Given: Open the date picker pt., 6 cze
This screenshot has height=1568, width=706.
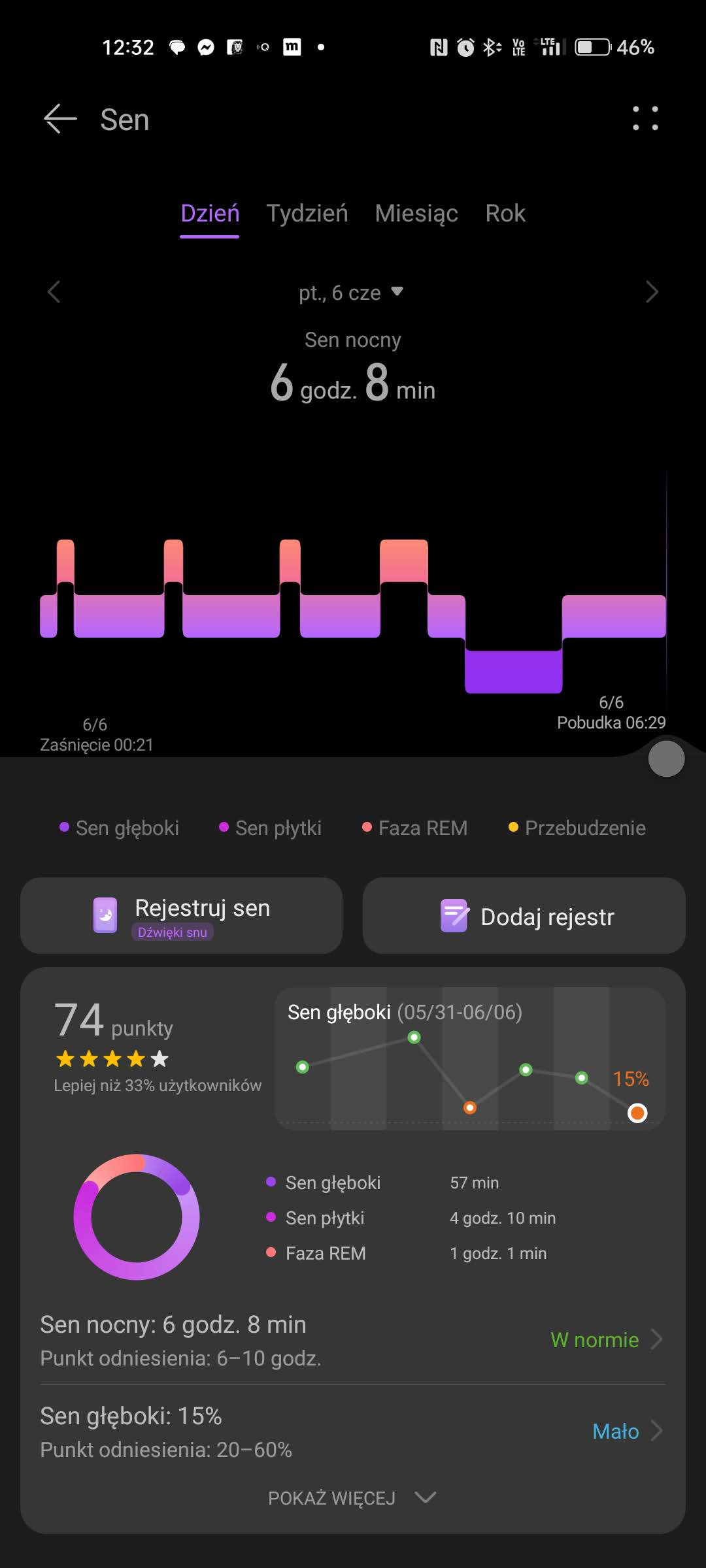Looking at the screenshot, I should coord(352,292).
